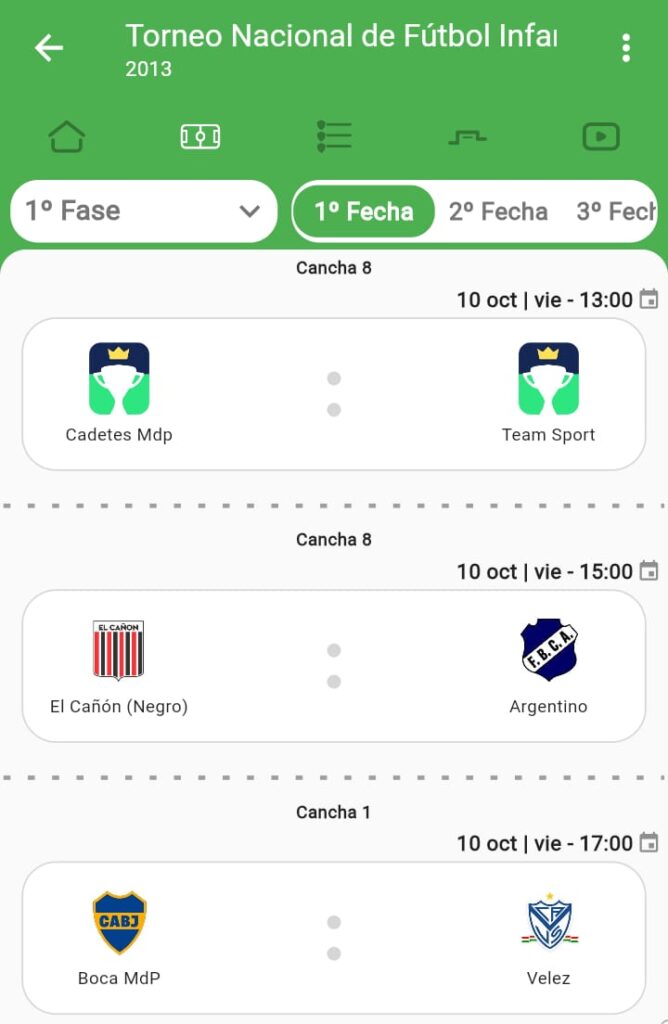Open El Cañón (Negro) vs Argentino match
This screenshot has height=1024, width=668.
(x=334, y=666)
